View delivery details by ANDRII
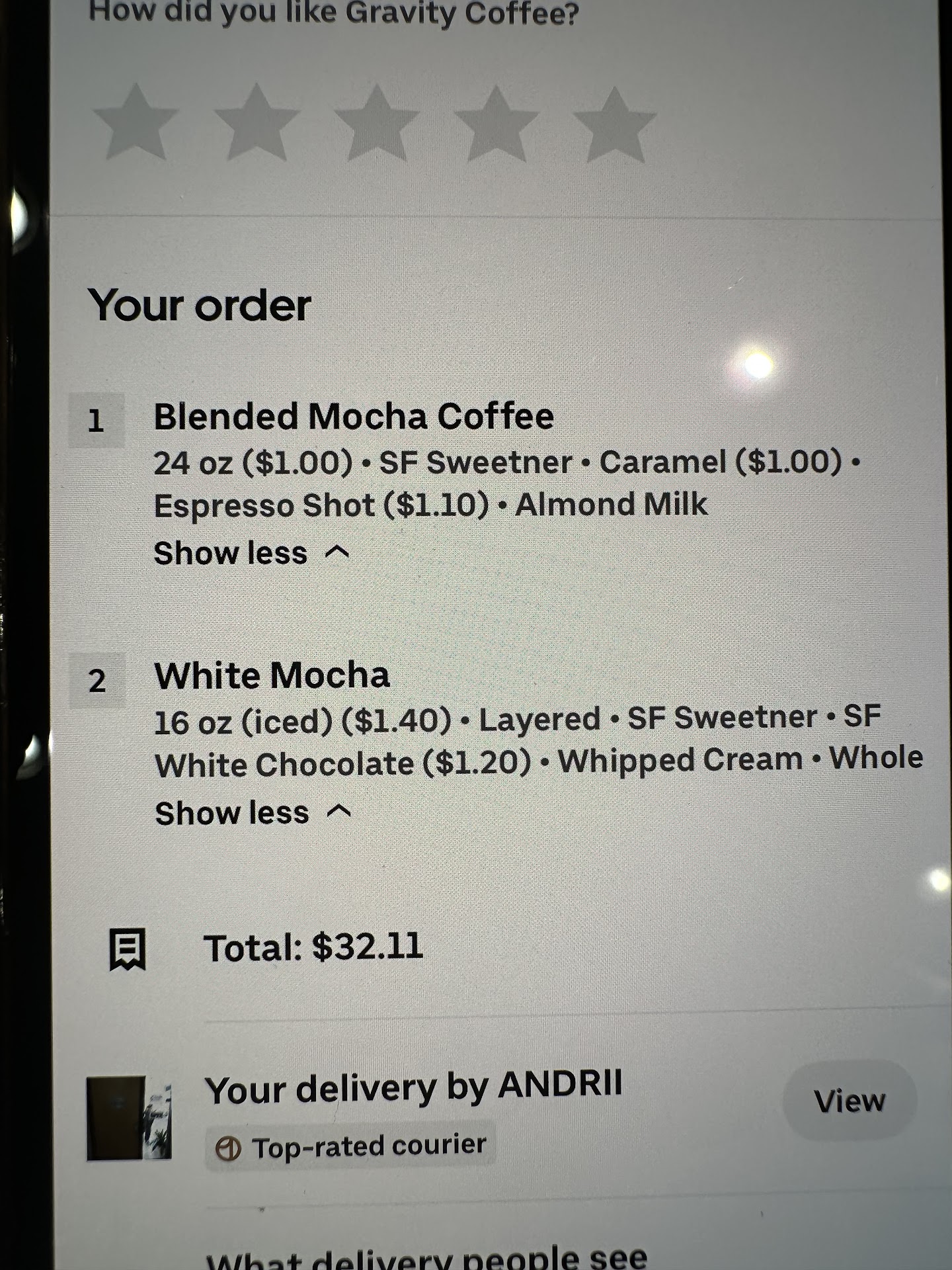The width and height of the screenshot is (952, 1270). 849,1101
